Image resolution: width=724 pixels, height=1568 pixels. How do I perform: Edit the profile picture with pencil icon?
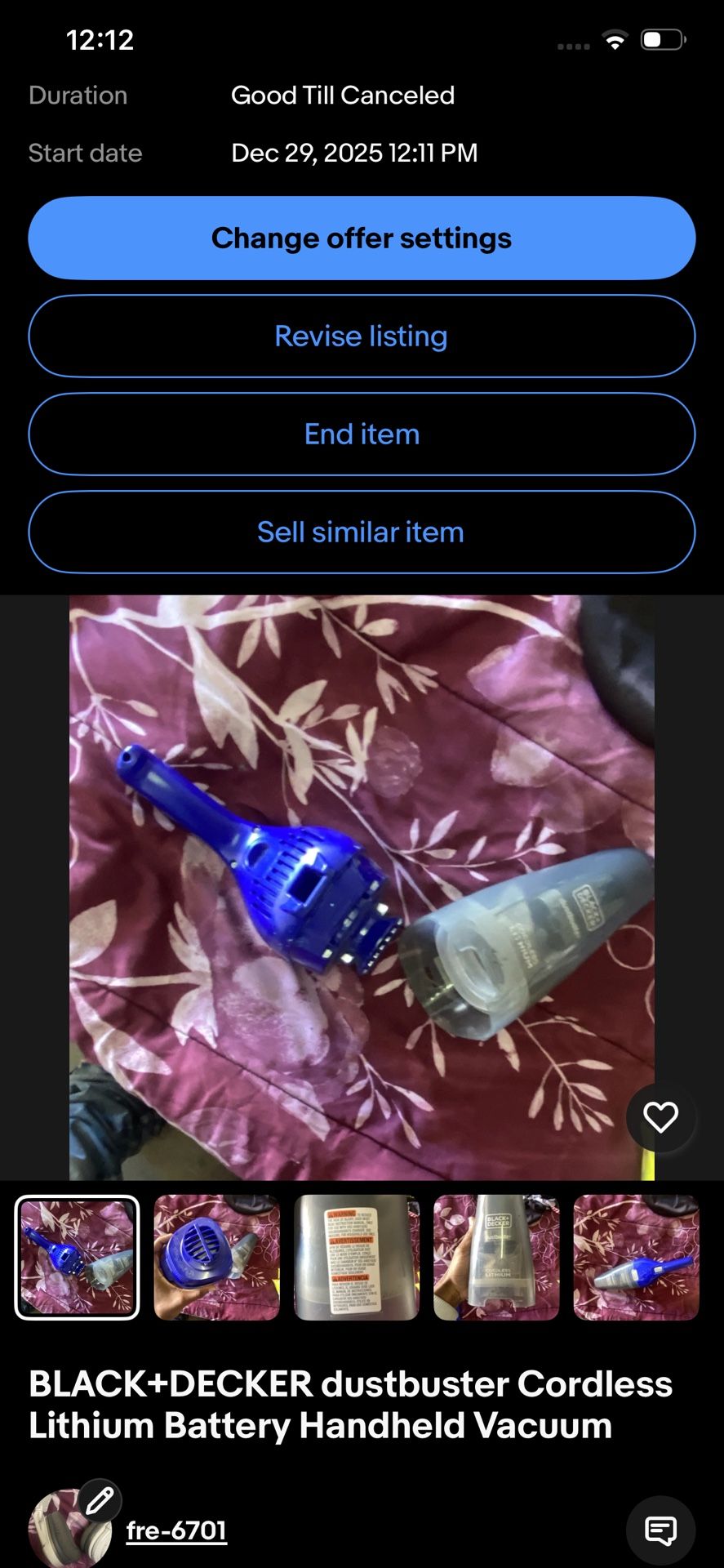100,1501
